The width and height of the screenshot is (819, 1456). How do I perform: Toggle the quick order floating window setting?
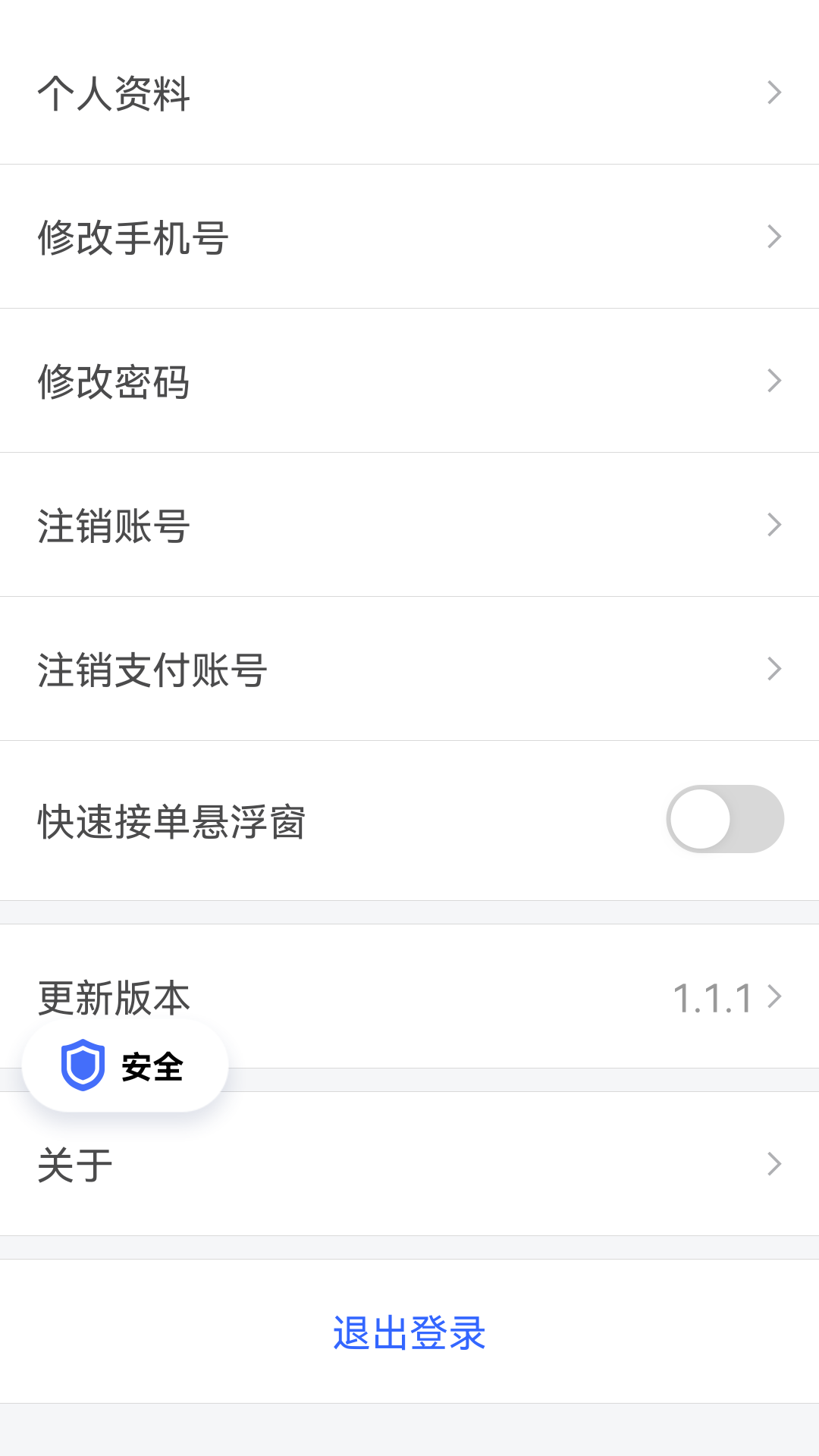pos(725,819)
